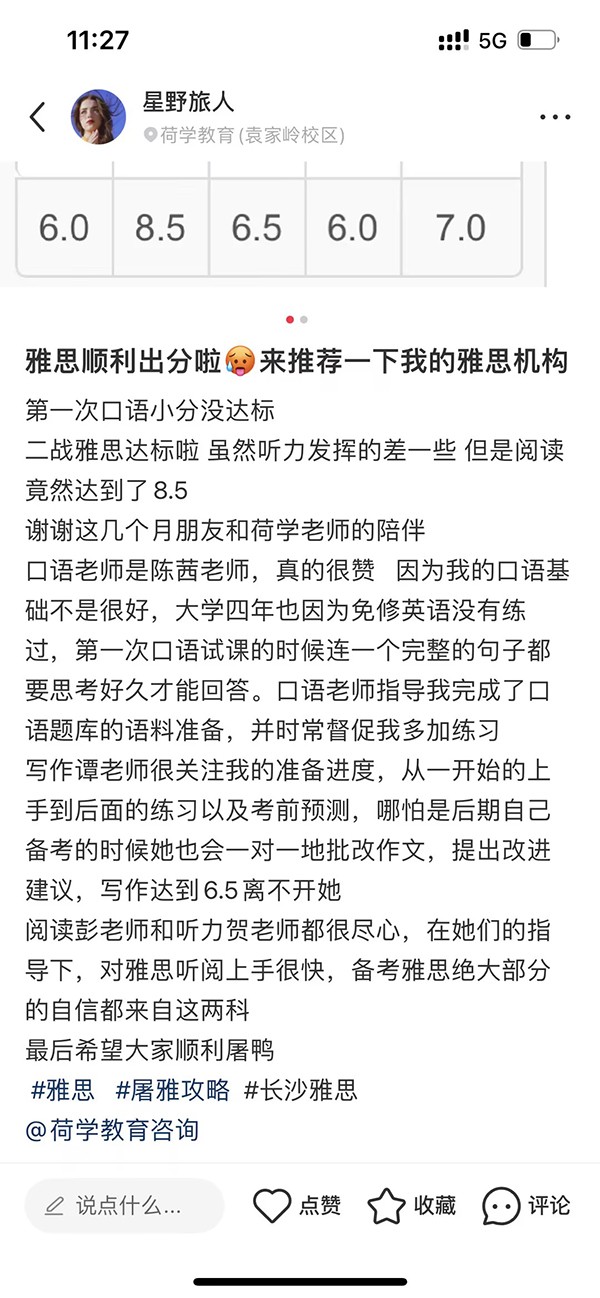Go back using the arrow
600x1298 pixels.
[x=38, y=117]
